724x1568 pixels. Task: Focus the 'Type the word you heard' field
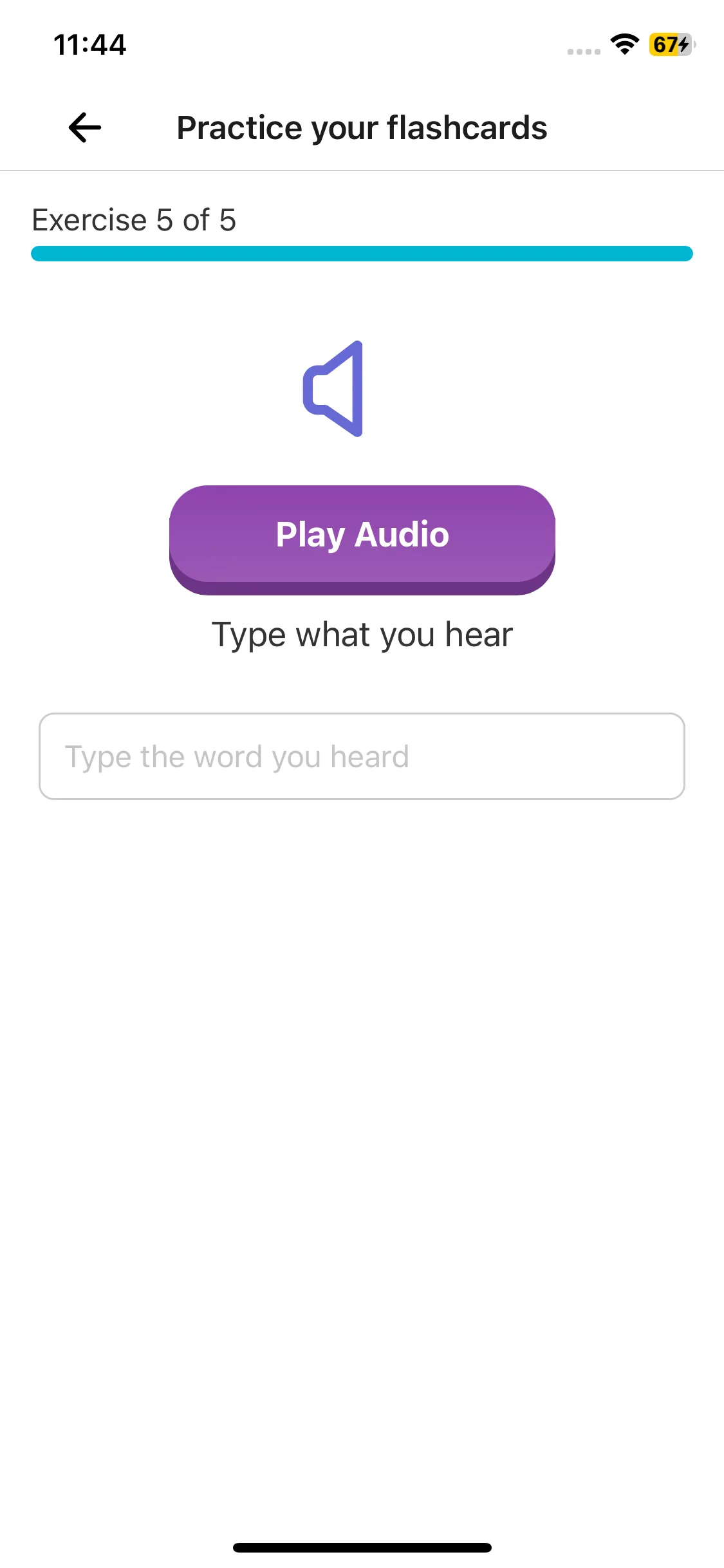362,756
